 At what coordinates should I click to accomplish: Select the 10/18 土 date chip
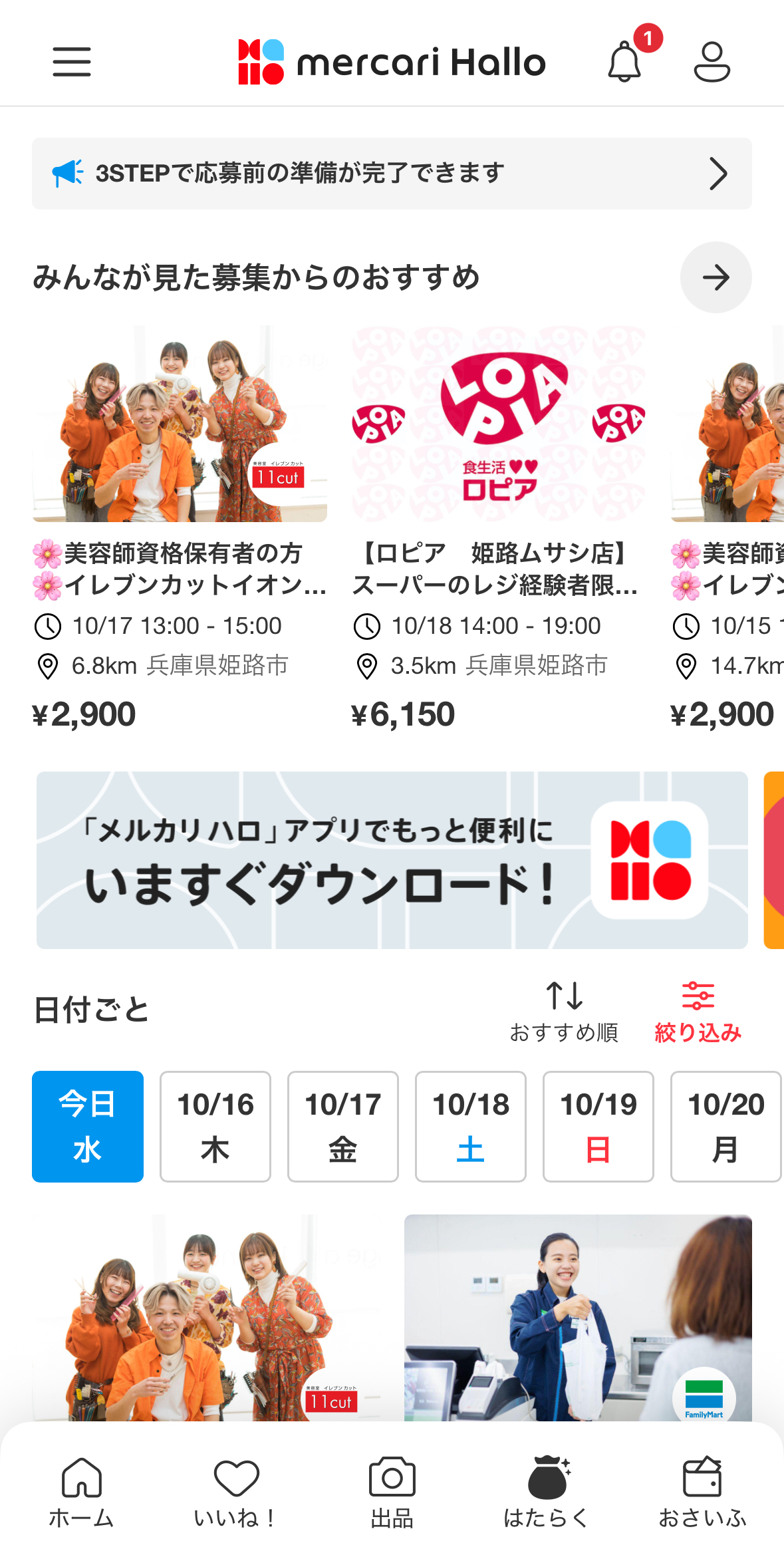coord(471,1126)
